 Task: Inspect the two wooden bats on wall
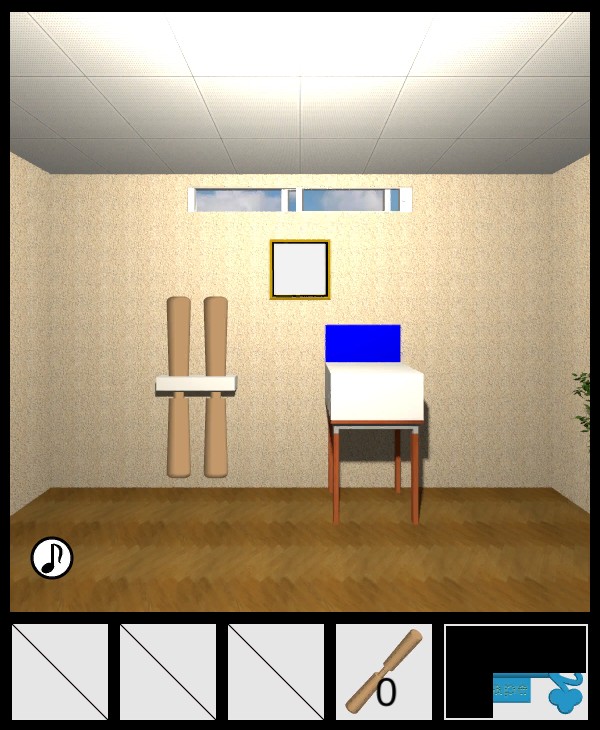pos(197,386)
